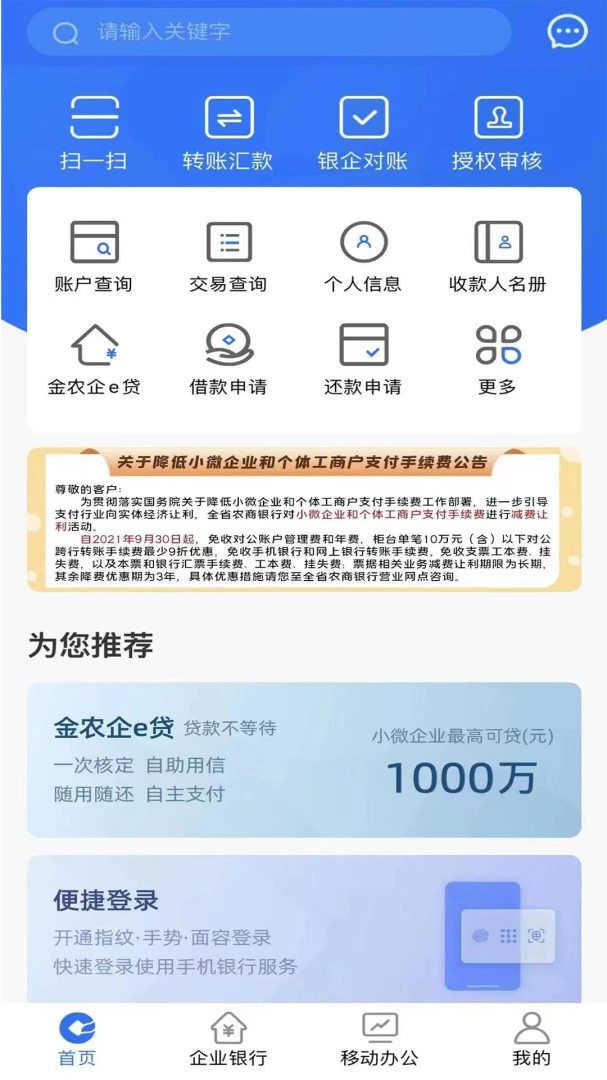This screenshot has width=607, height=1080.
Task: Open 借款申请
Action: [228, 359]
